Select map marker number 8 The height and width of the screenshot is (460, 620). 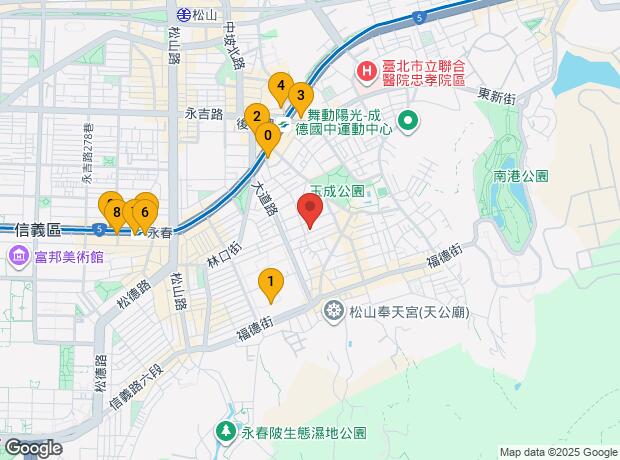click(x=116, y=213)
